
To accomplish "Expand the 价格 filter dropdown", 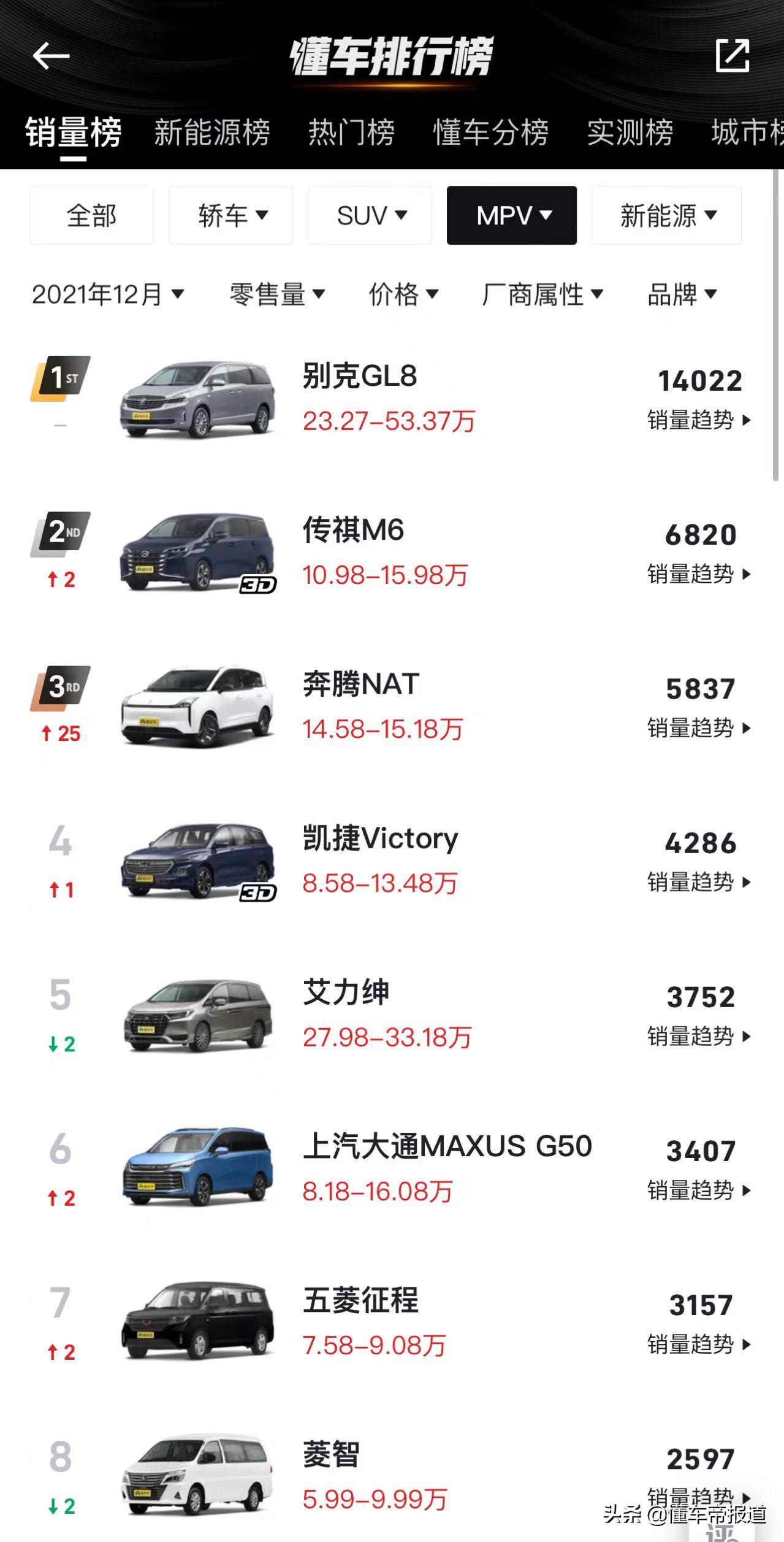I will coord(405,295).
